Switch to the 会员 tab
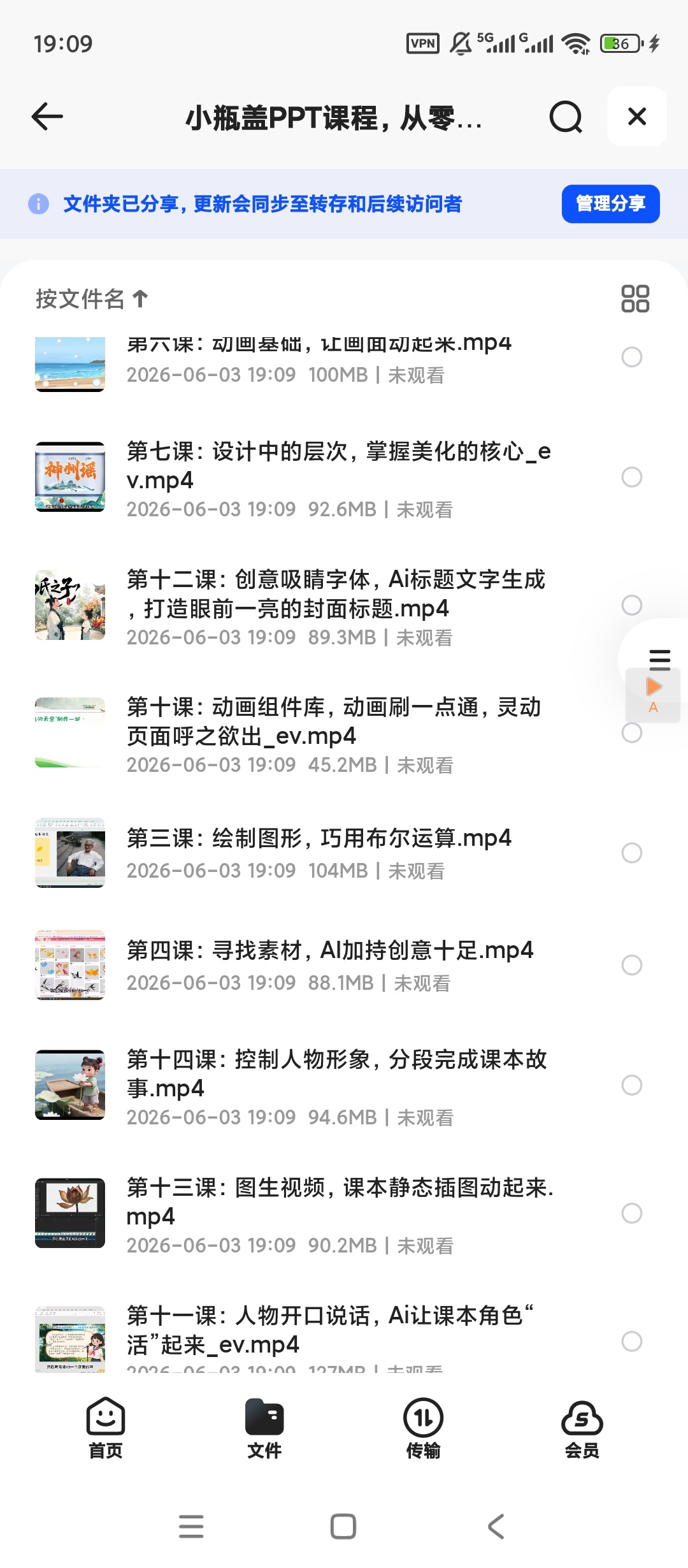Image resolution: width=688 pixels, height=1568 pixels. point(582,1428)
